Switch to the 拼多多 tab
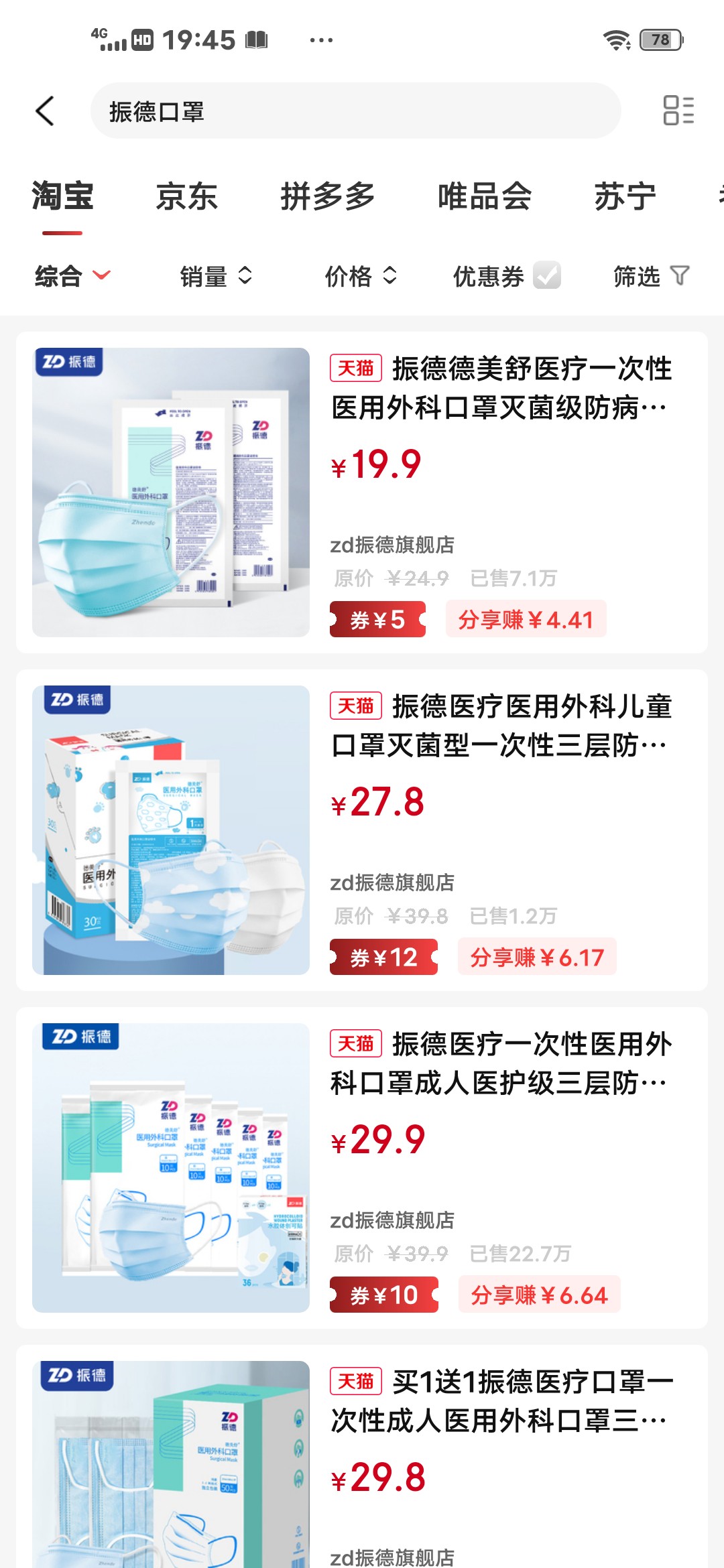 327,197
